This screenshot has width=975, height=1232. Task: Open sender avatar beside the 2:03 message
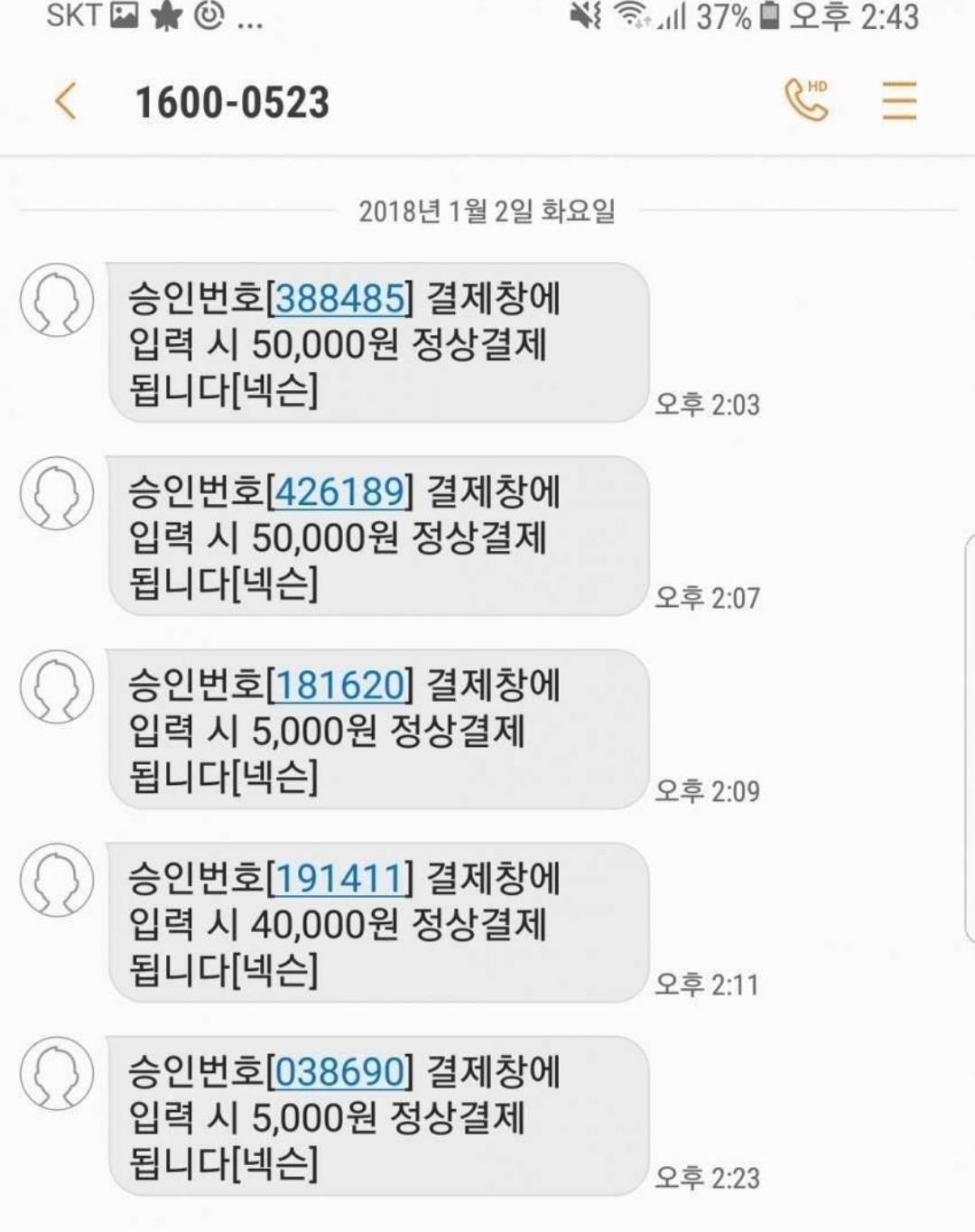57,300
